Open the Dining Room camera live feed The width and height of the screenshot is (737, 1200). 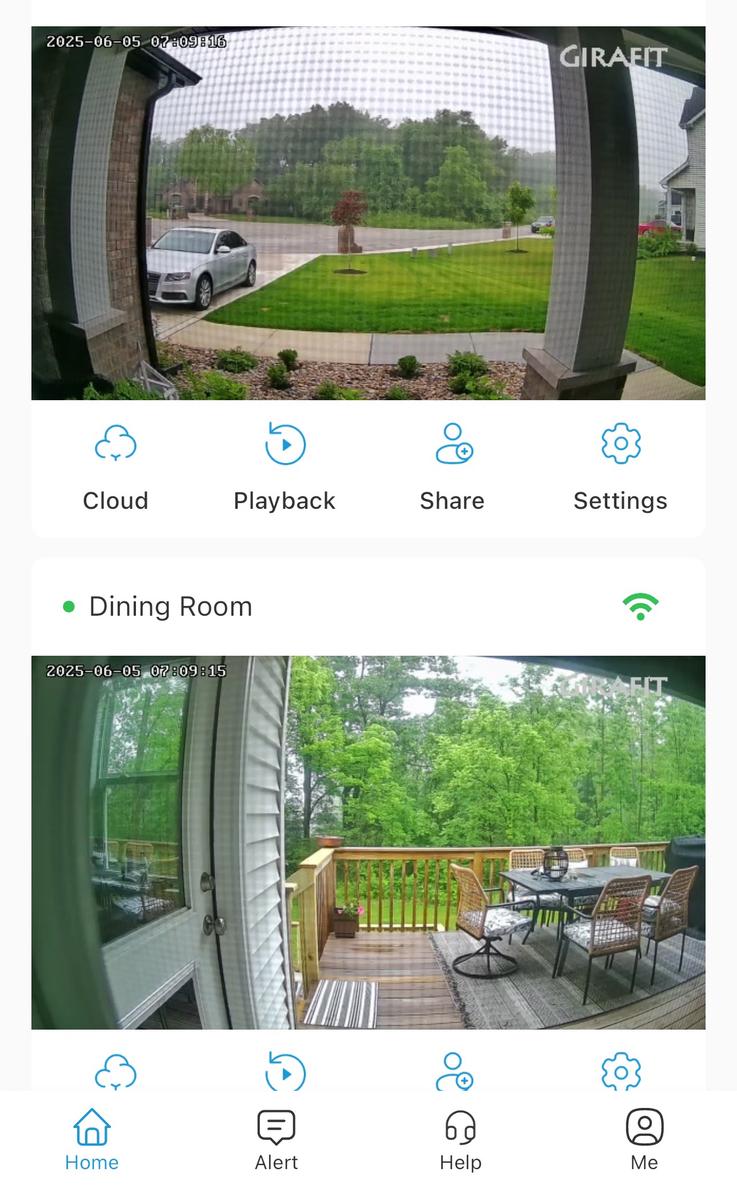click(368, 842)
